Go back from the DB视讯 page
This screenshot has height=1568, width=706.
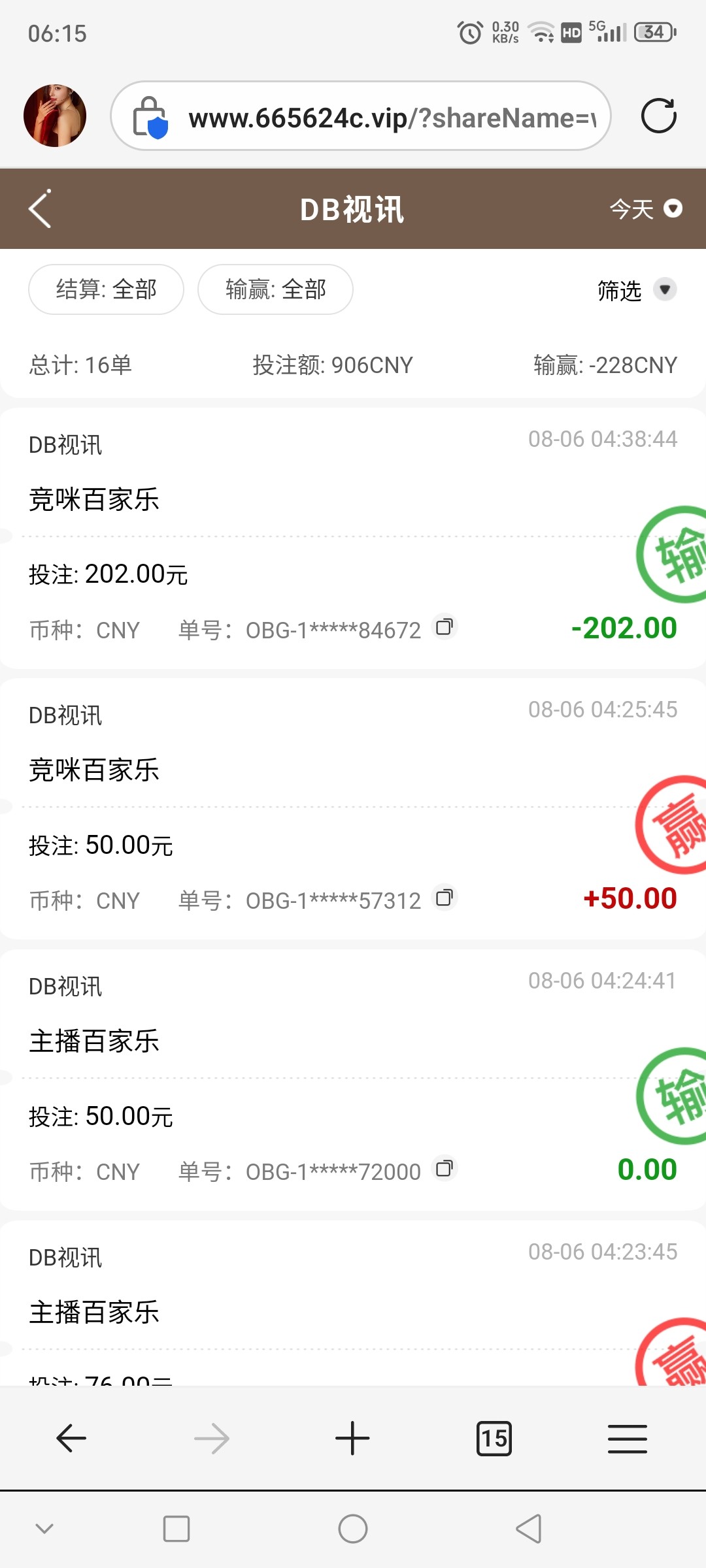tap(41, 209)
